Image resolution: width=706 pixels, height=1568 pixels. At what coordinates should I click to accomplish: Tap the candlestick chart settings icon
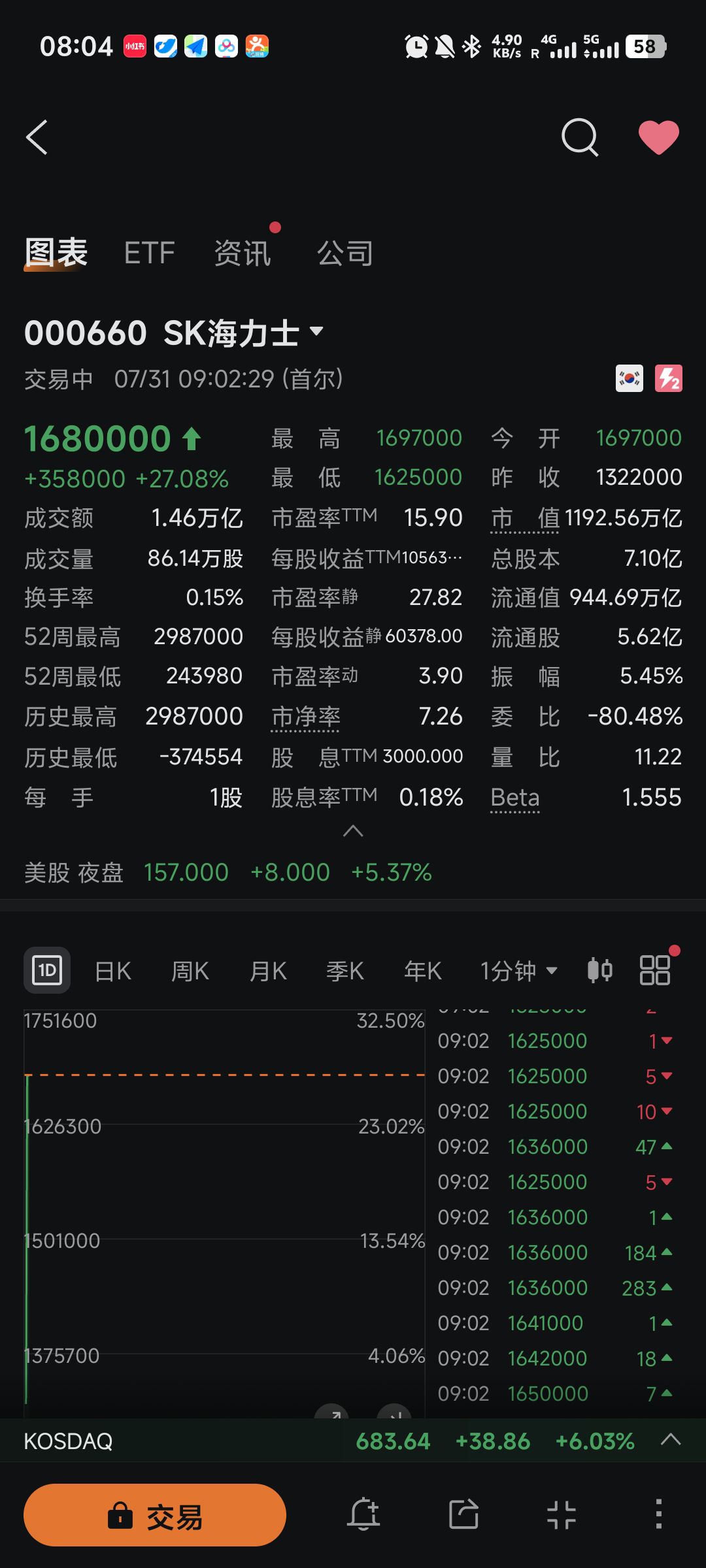pyautogui.click(x=599, y=970)
